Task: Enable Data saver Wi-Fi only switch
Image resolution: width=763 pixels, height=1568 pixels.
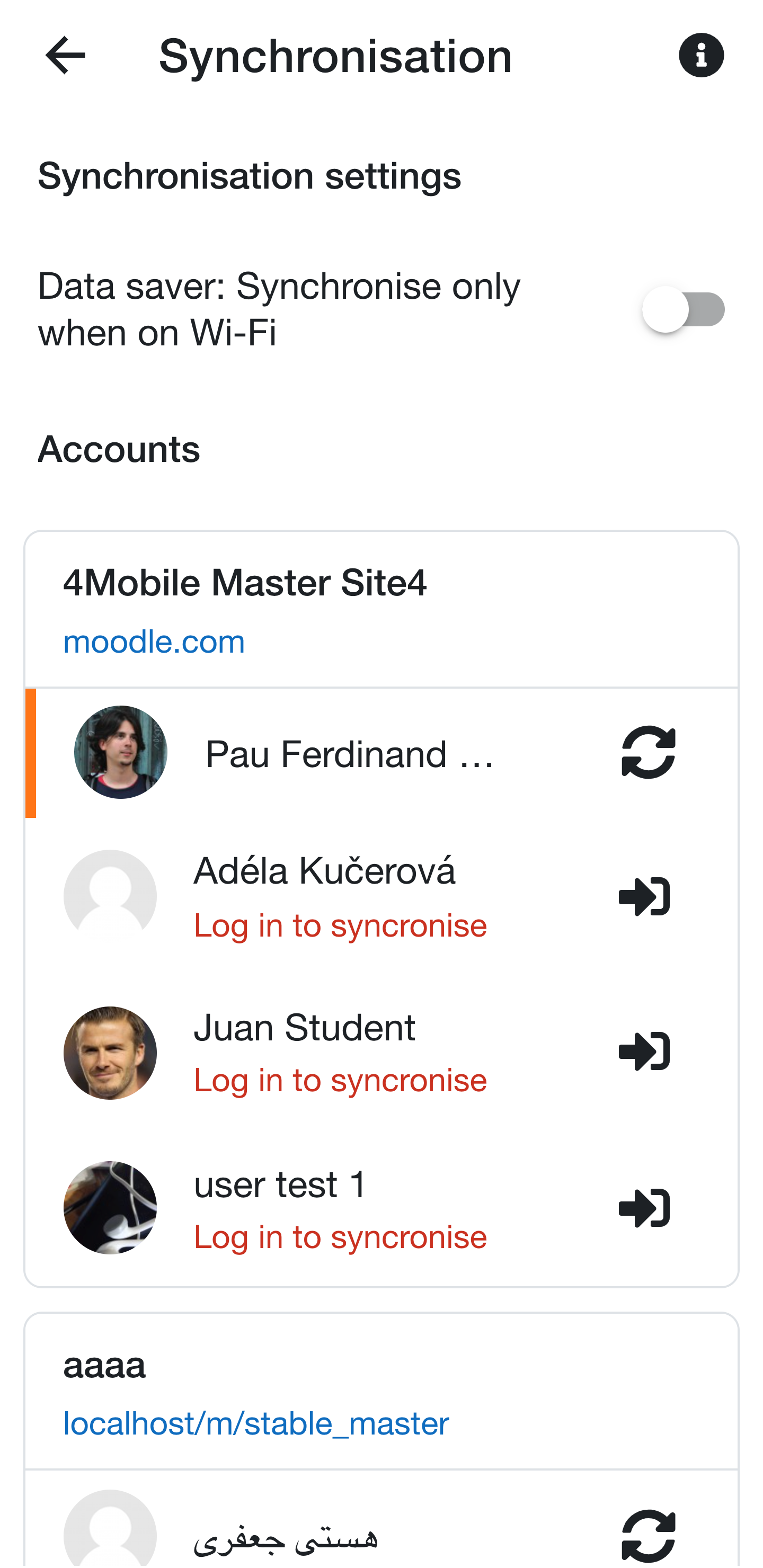Action: [683, 309]
